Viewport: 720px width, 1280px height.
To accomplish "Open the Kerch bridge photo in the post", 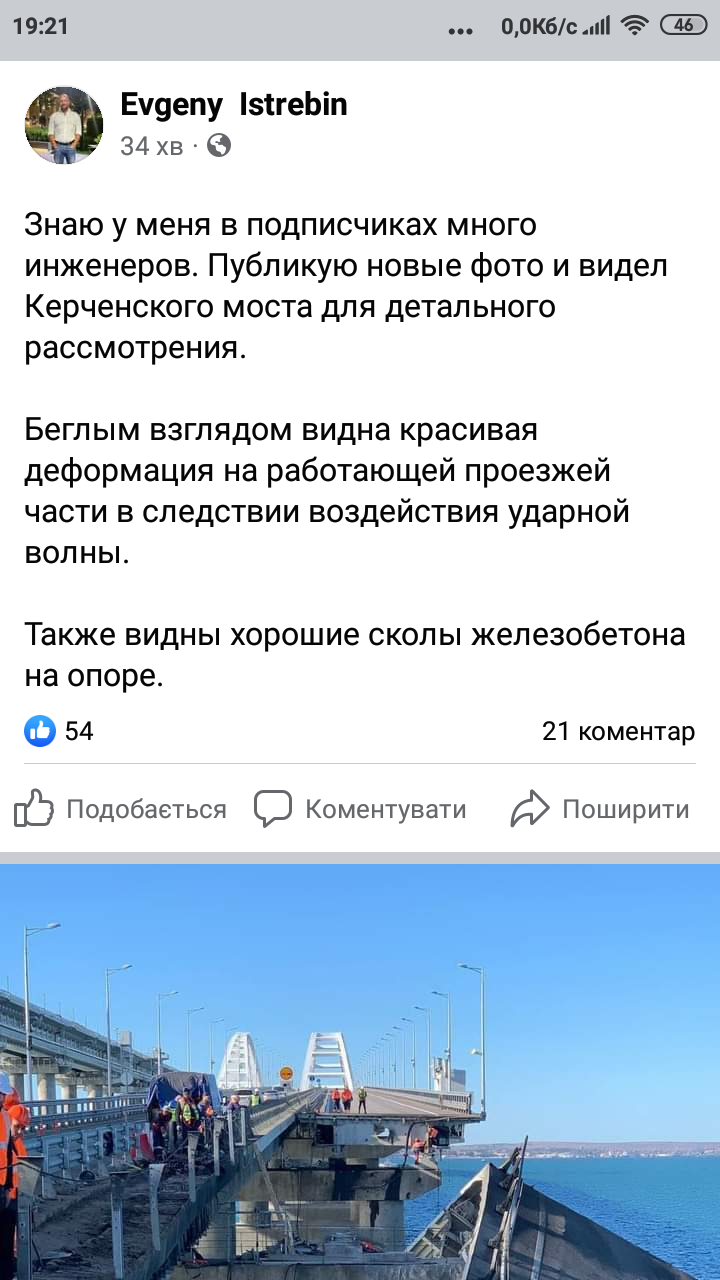I will (360, 1070).
